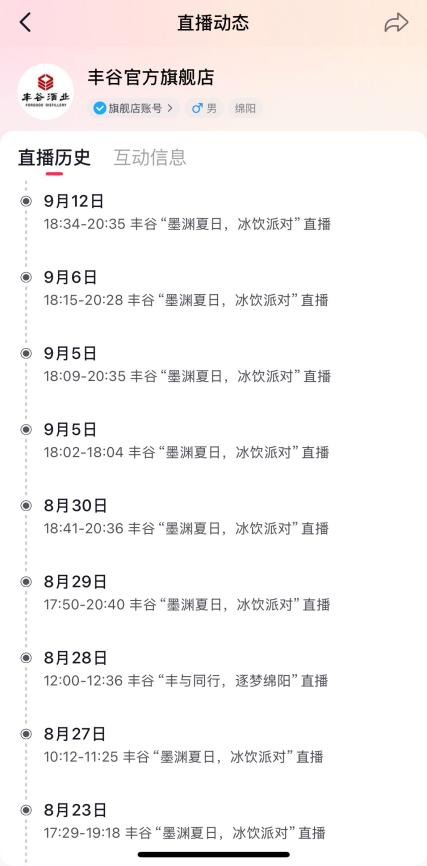Image resolution: width=427 pixels, height=866 pixels.
Task: Go back using the top-left arrow
Action: coord(25,23)
